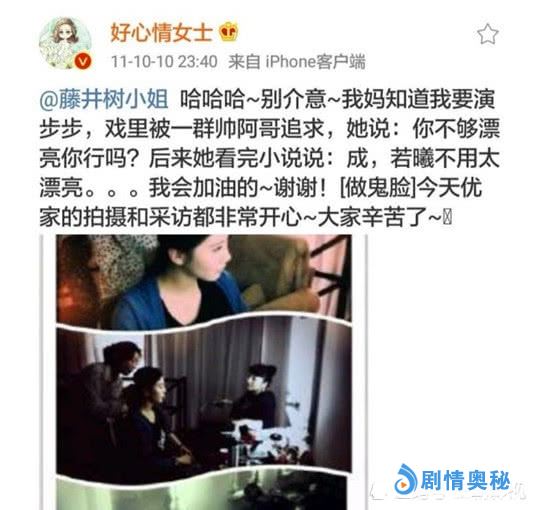The image size is (538, 510).
Task: Open the @藤井树小姐 mention link
Action: 104,100
